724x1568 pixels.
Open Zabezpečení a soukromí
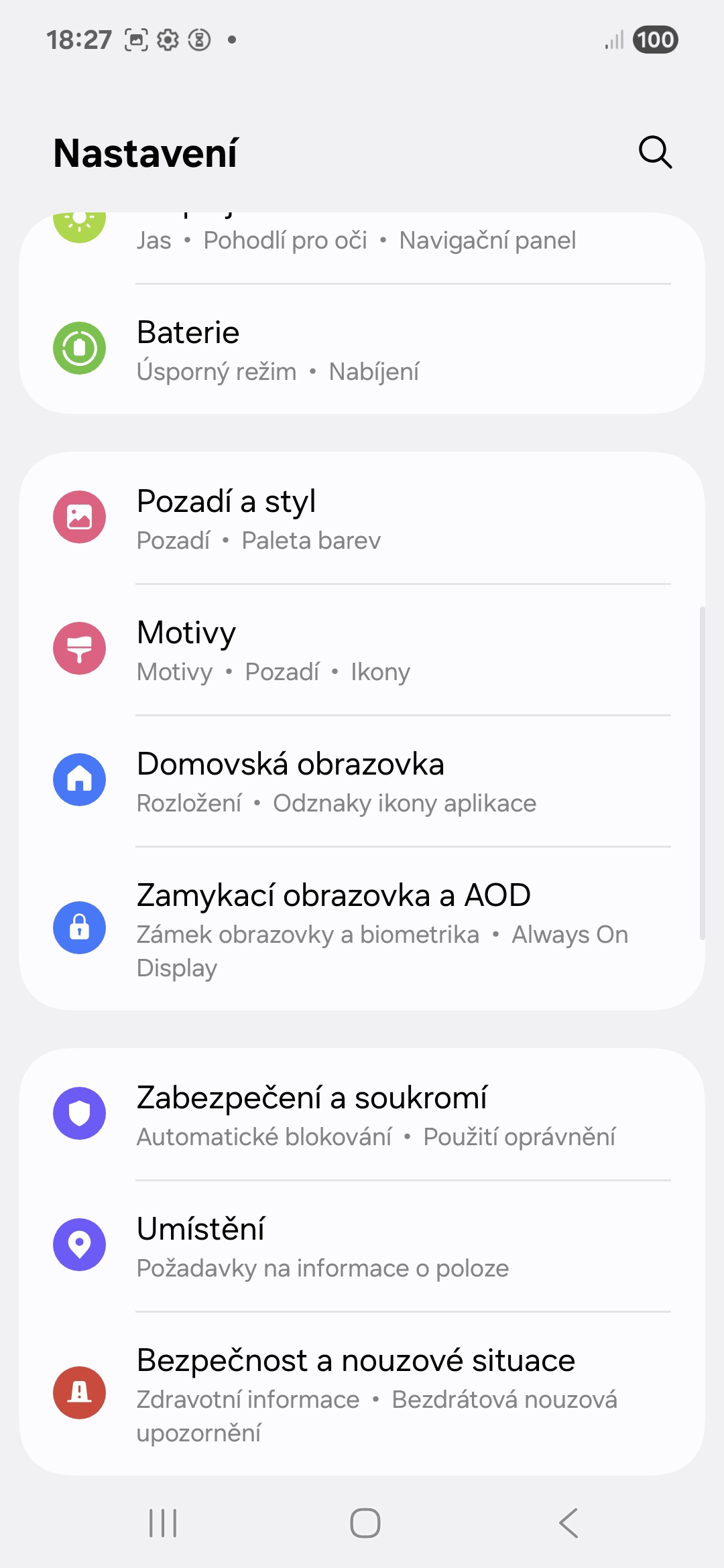coord(362,1114)
